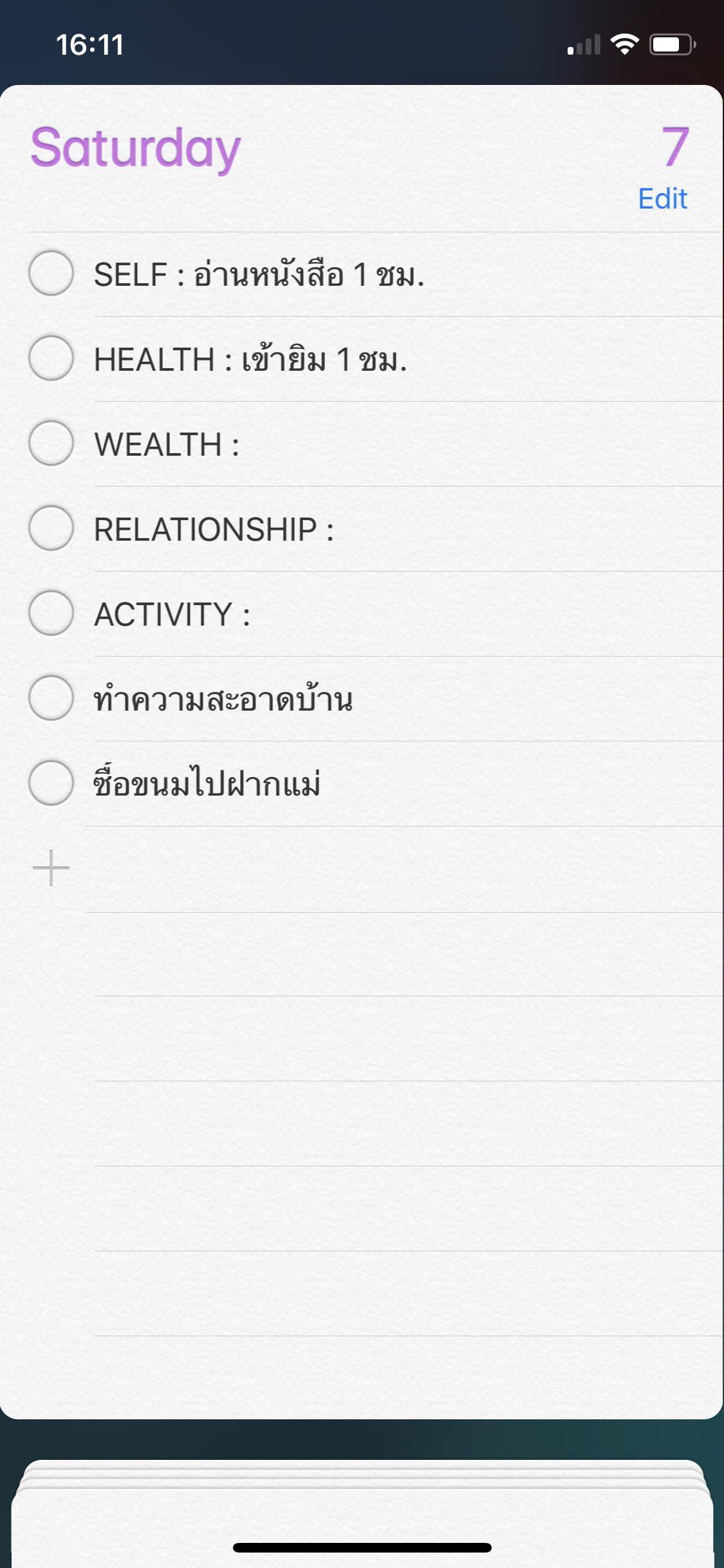
Task: Tick the RELATIONSHIP reminder circle
Action: (51, 528)
